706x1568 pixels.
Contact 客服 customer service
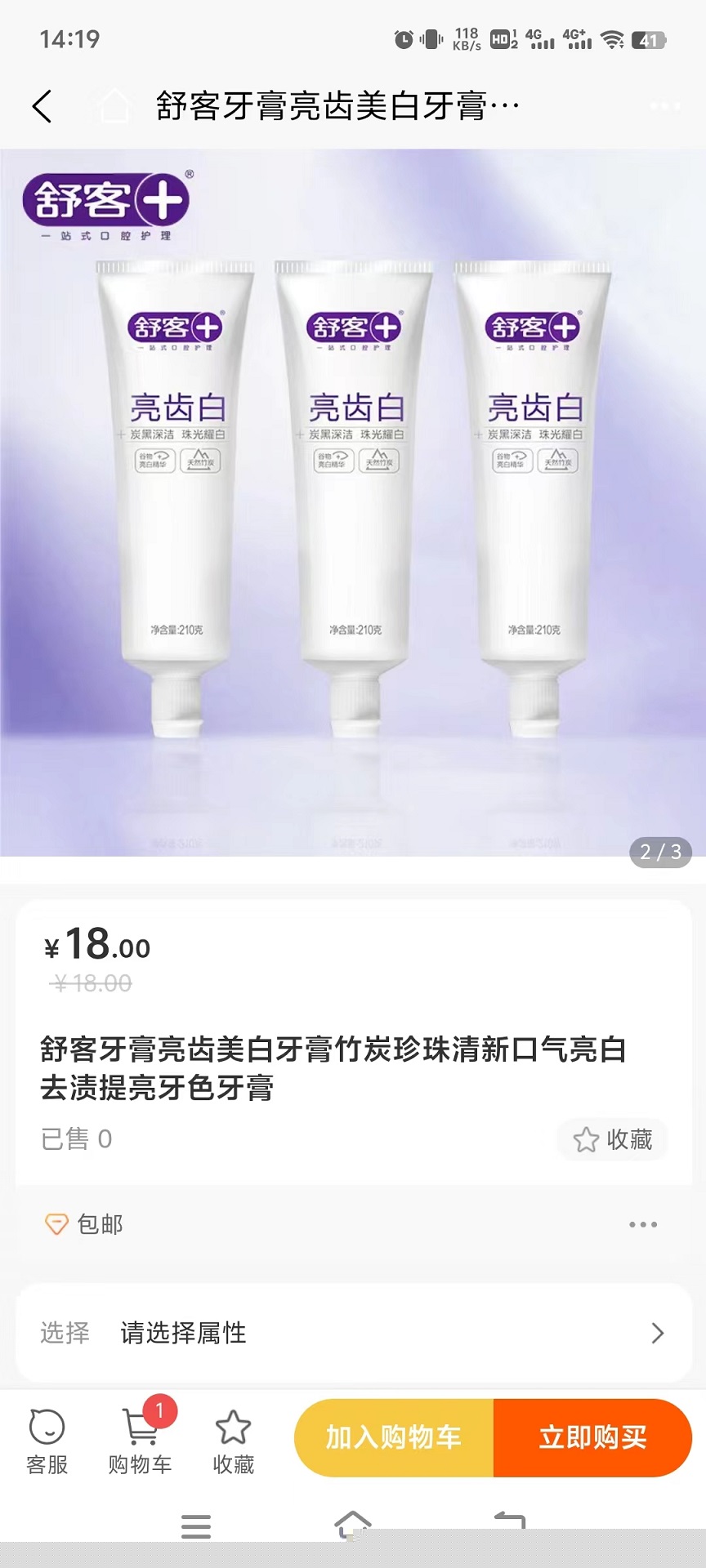[47, 1442]
